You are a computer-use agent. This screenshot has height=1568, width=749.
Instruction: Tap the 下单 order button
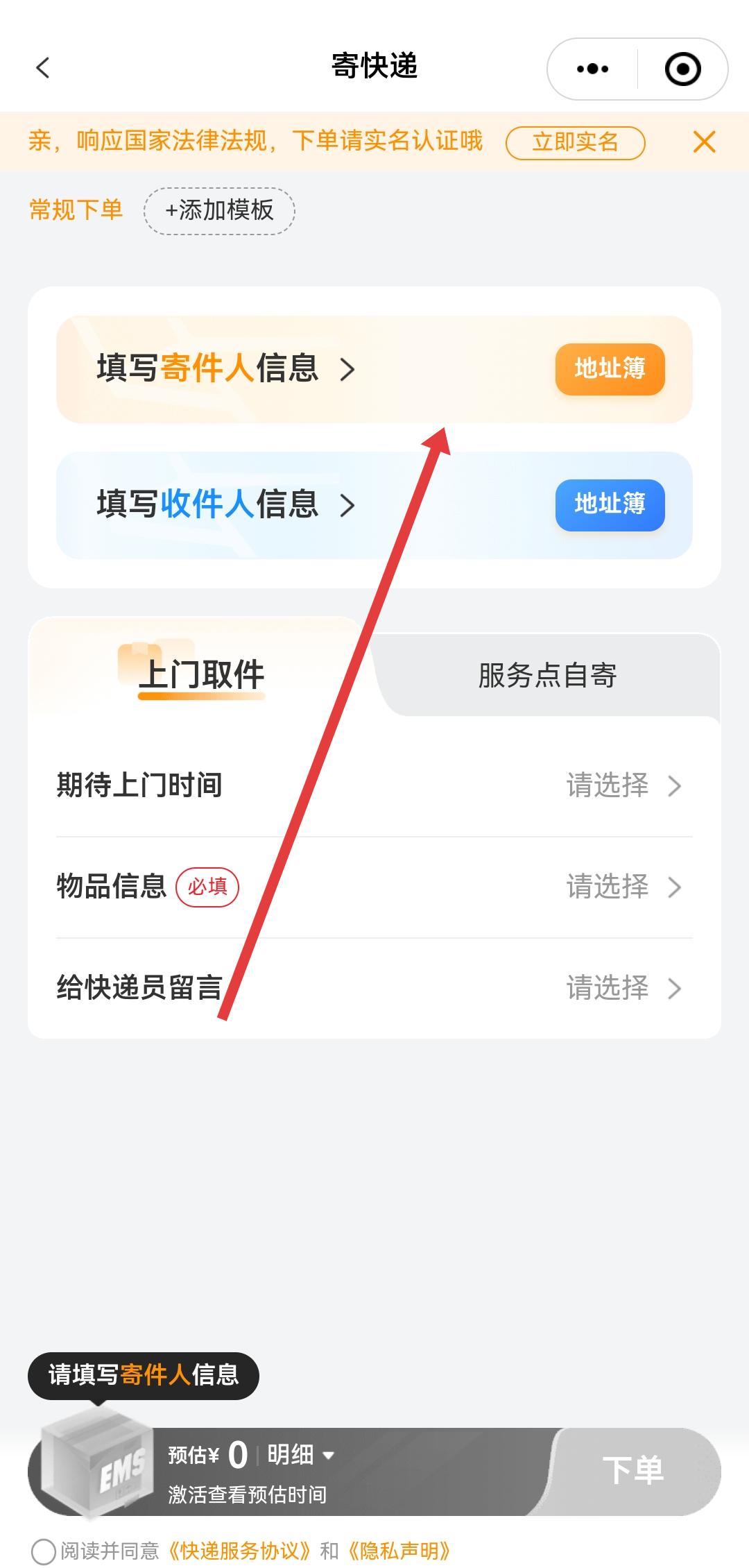(x=632, y=1470)
